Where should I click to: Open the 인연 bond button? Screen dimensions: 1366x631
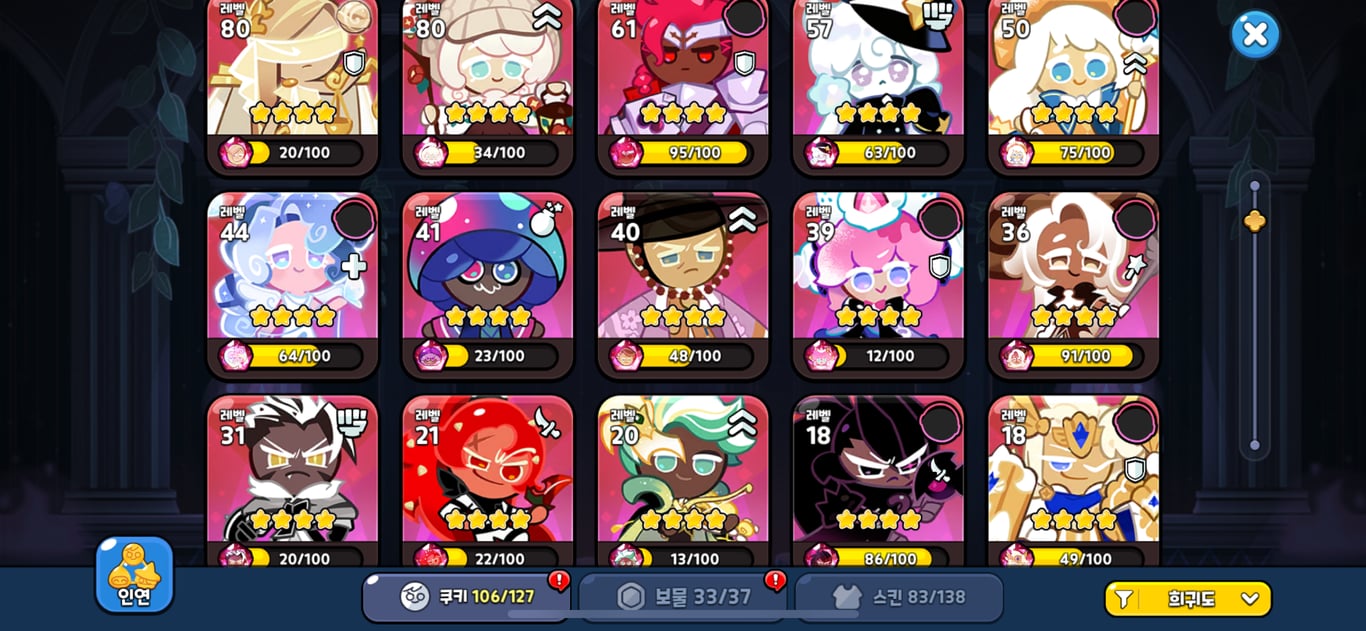(134, 574)
